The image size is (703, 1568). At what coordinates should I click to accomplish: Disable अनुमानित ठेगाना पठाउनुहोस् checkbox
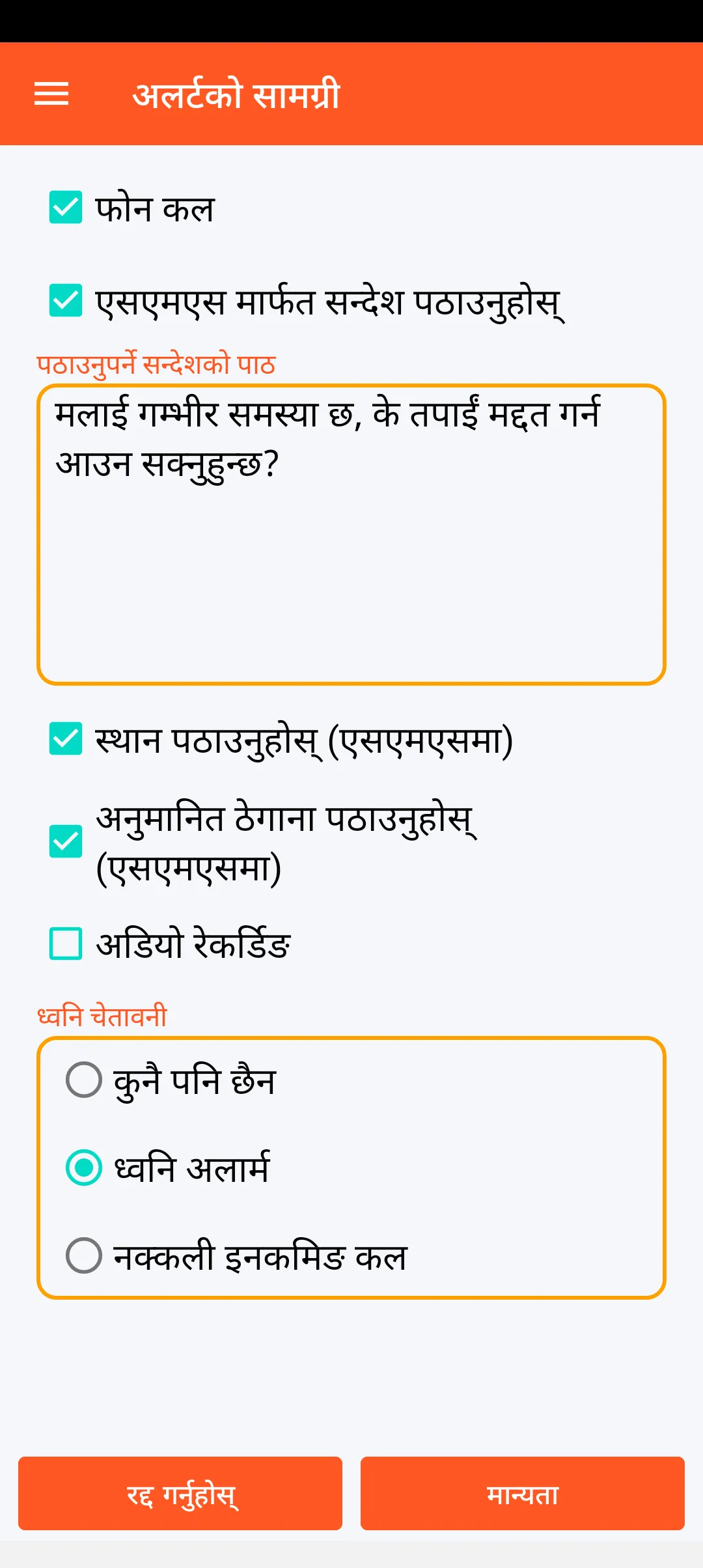(66, 841)
